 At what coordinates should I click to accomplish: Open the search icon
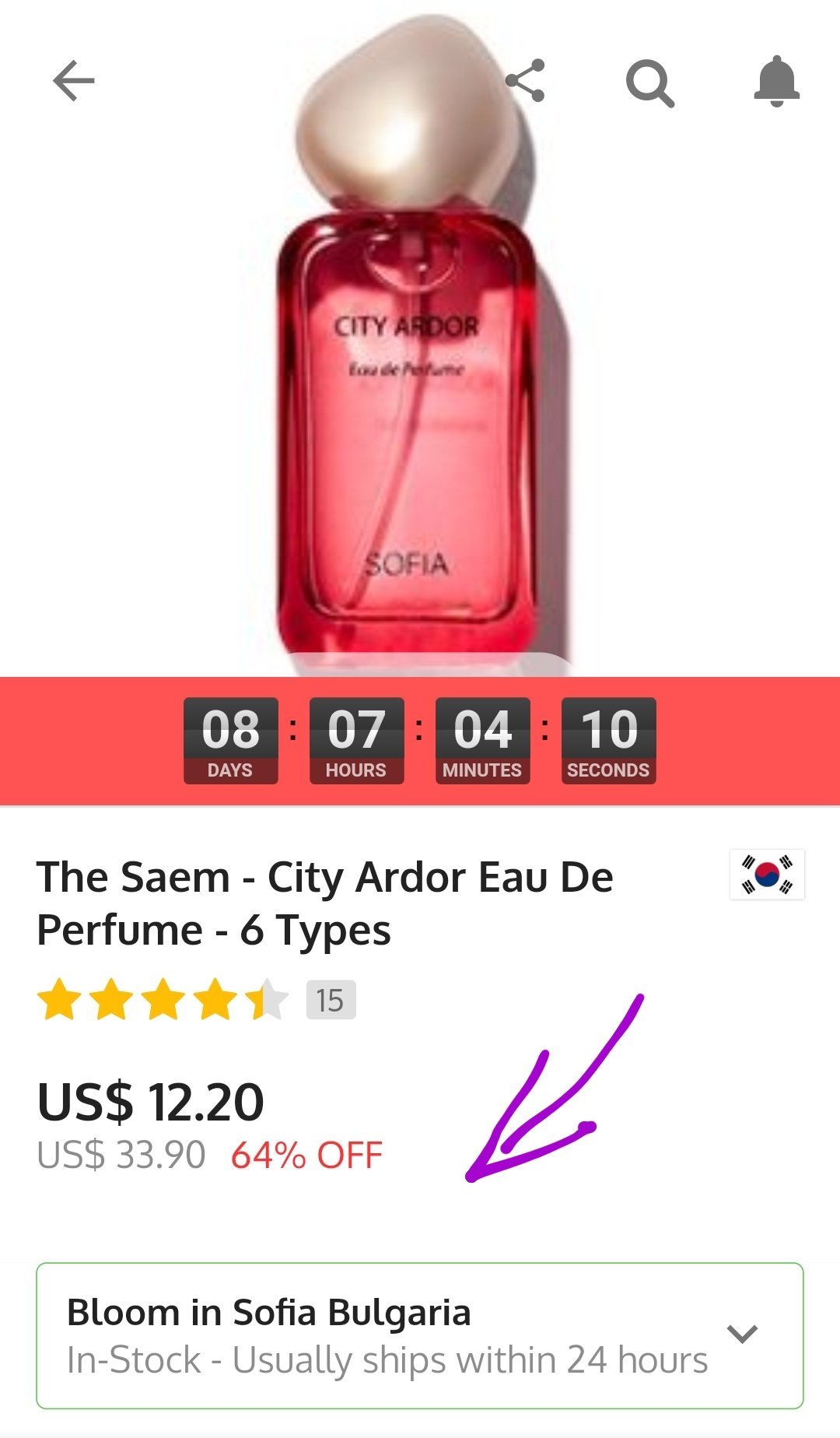pyautogui.click(x=650, y=82)
